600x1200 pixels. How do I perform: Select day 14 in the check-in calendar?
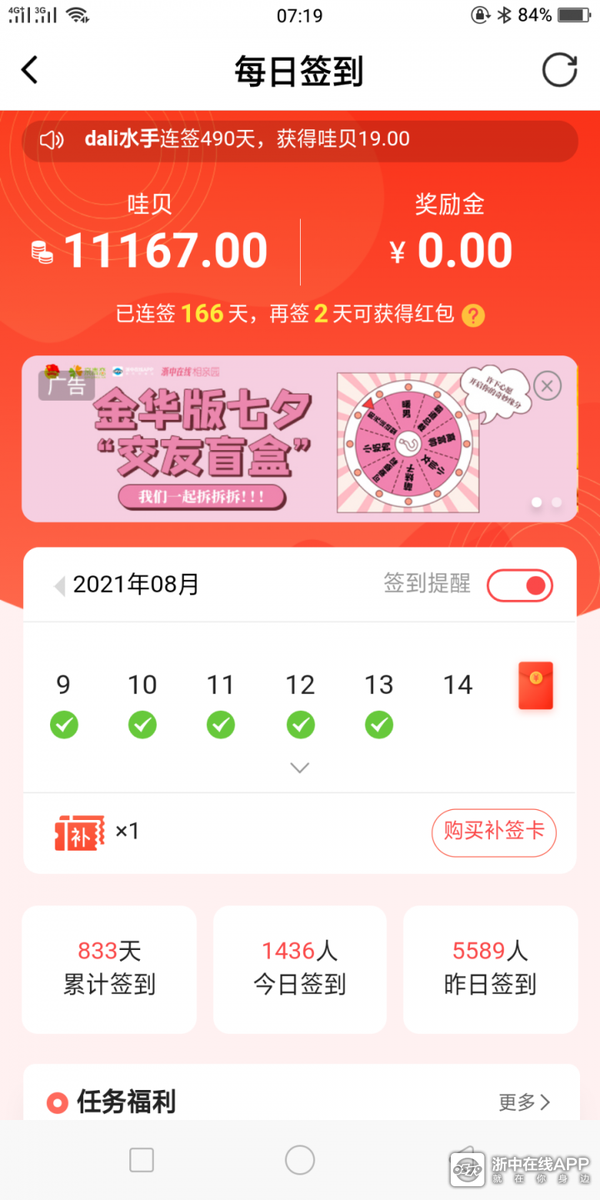(x=458, y=686)
